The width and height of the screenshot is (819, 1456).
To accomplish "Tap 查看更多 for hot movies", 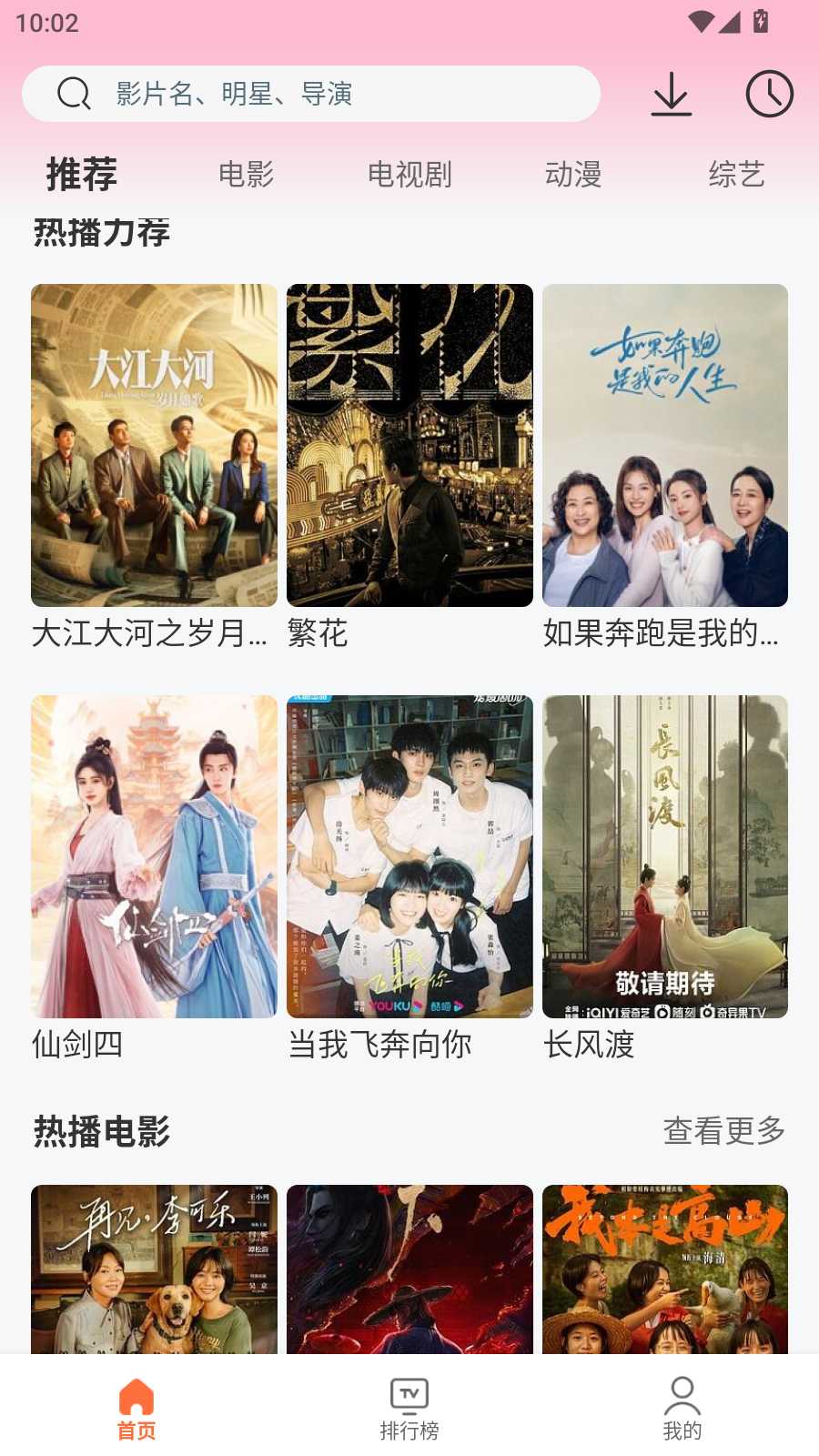I will 724,1130.
